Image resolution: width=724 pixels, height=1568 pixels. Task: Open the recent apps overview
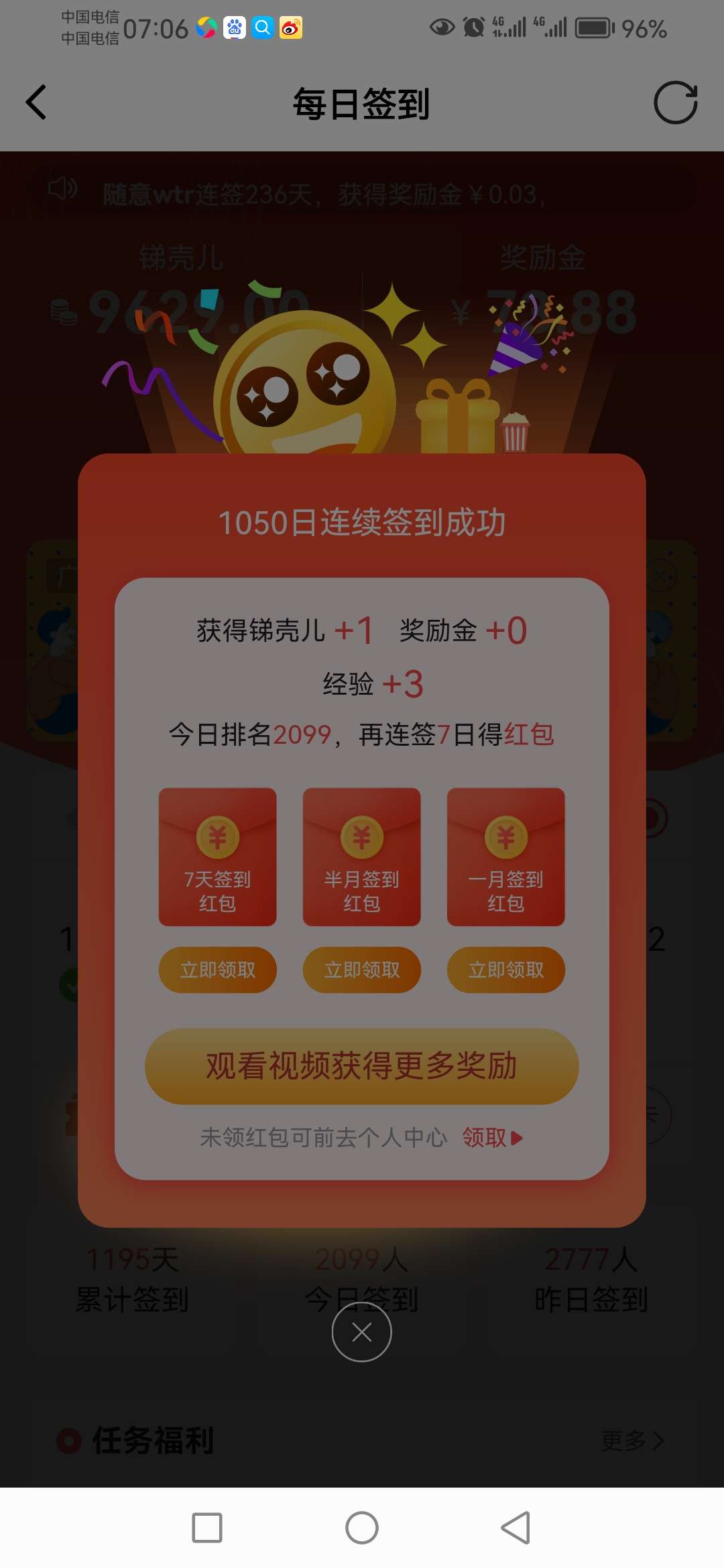(206, 1528)
